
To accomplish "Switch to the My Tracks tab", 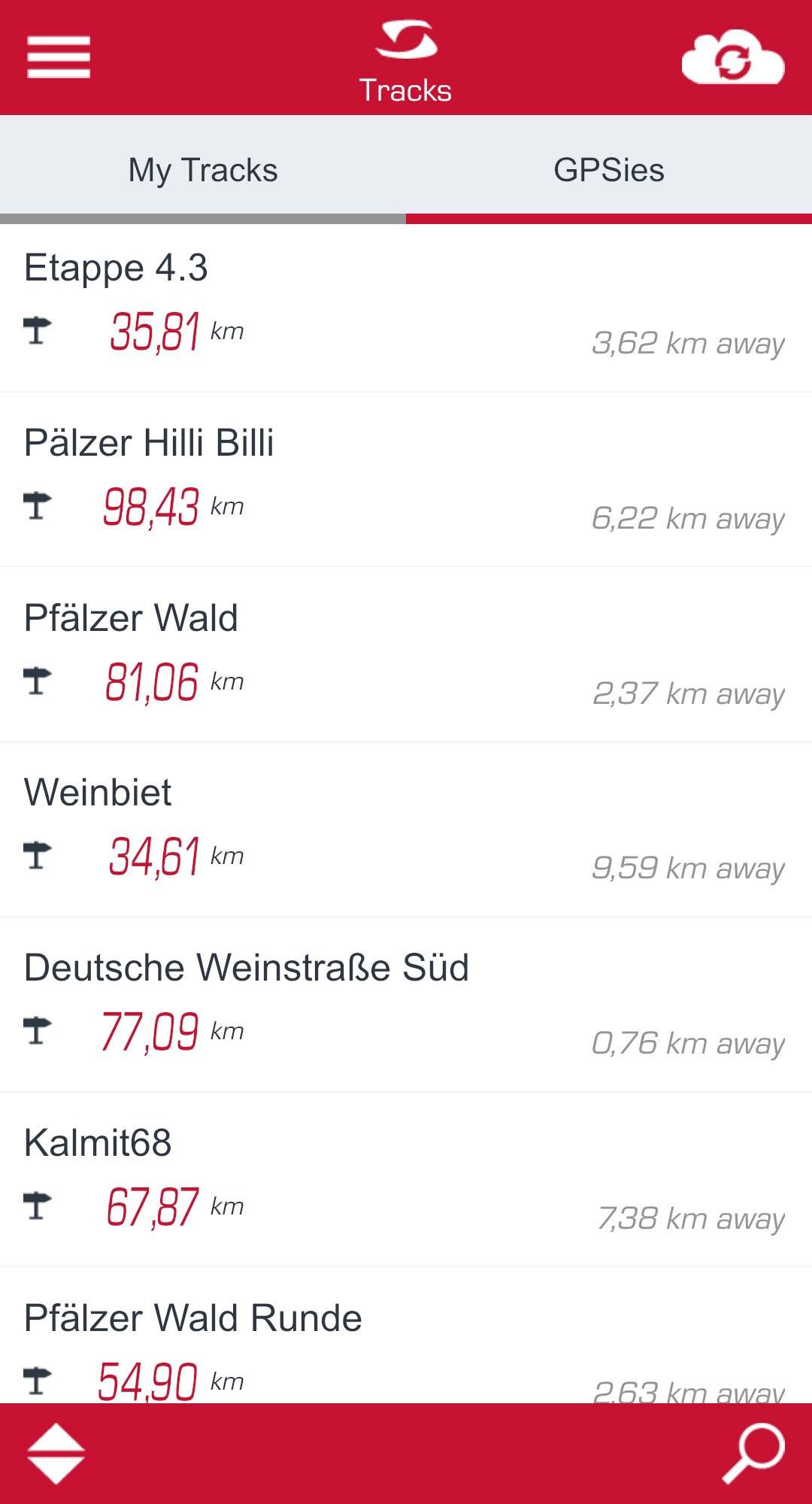I will (203, 169).
